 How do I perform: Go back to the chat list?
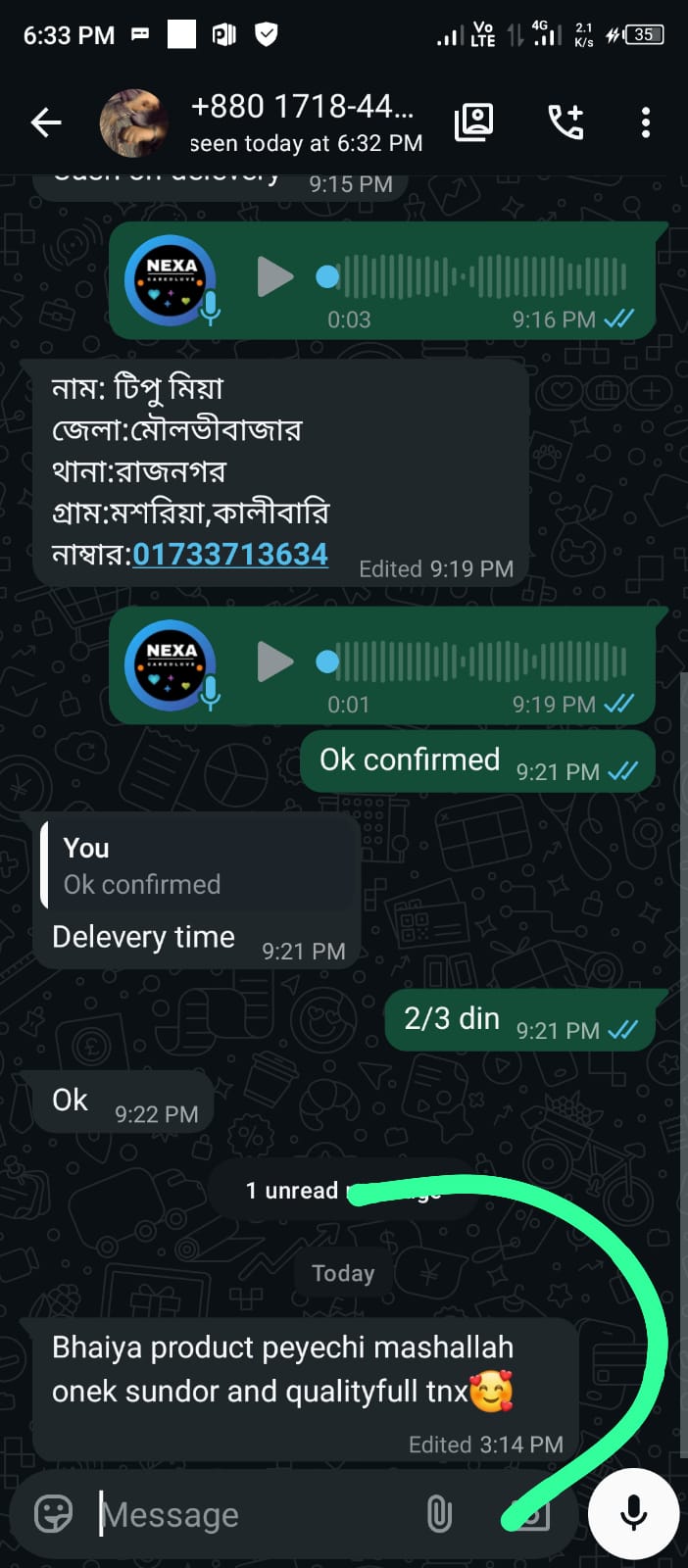(45, 122)
